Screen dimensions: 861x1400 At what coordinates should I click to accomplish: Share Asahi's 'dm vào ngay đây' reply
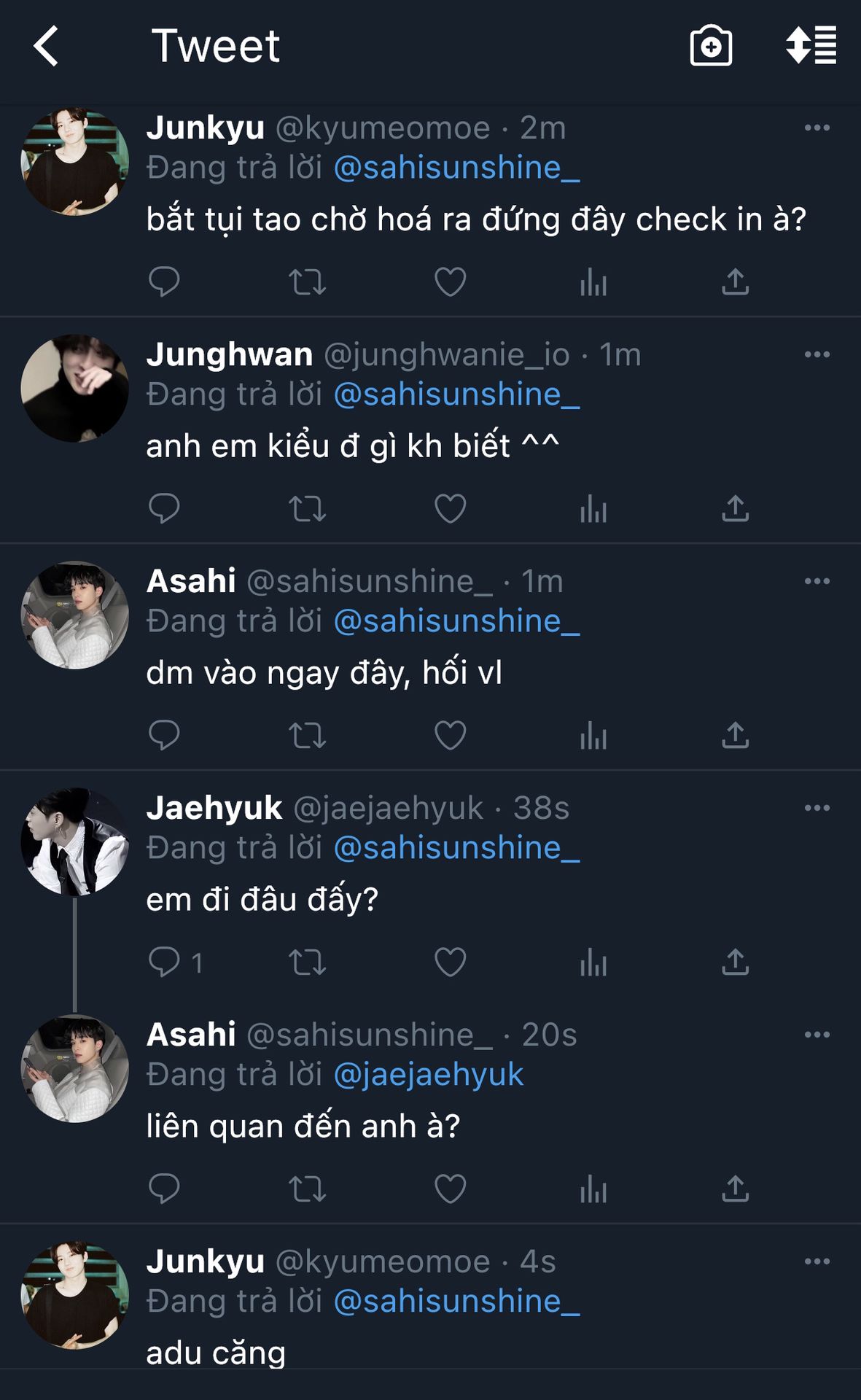click(x=735, y=735)
